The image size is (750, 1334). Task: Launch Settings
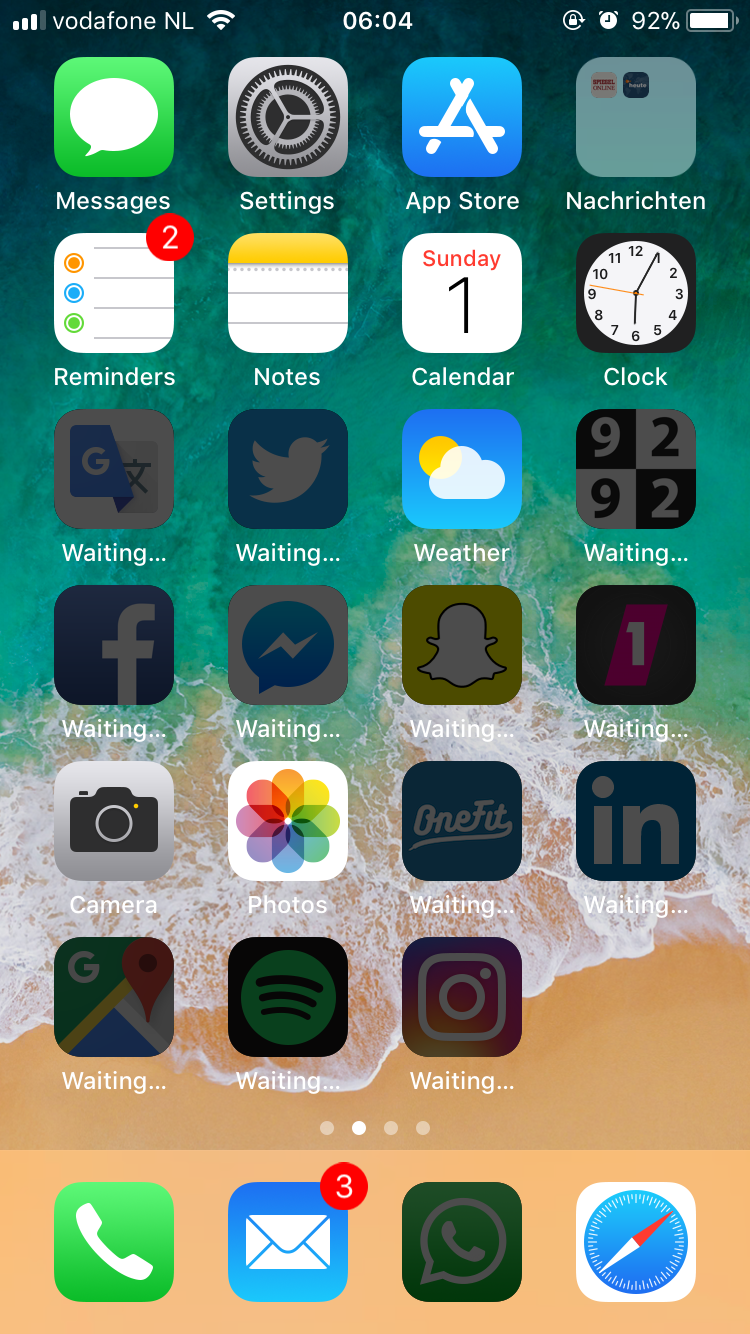(288, 117)
